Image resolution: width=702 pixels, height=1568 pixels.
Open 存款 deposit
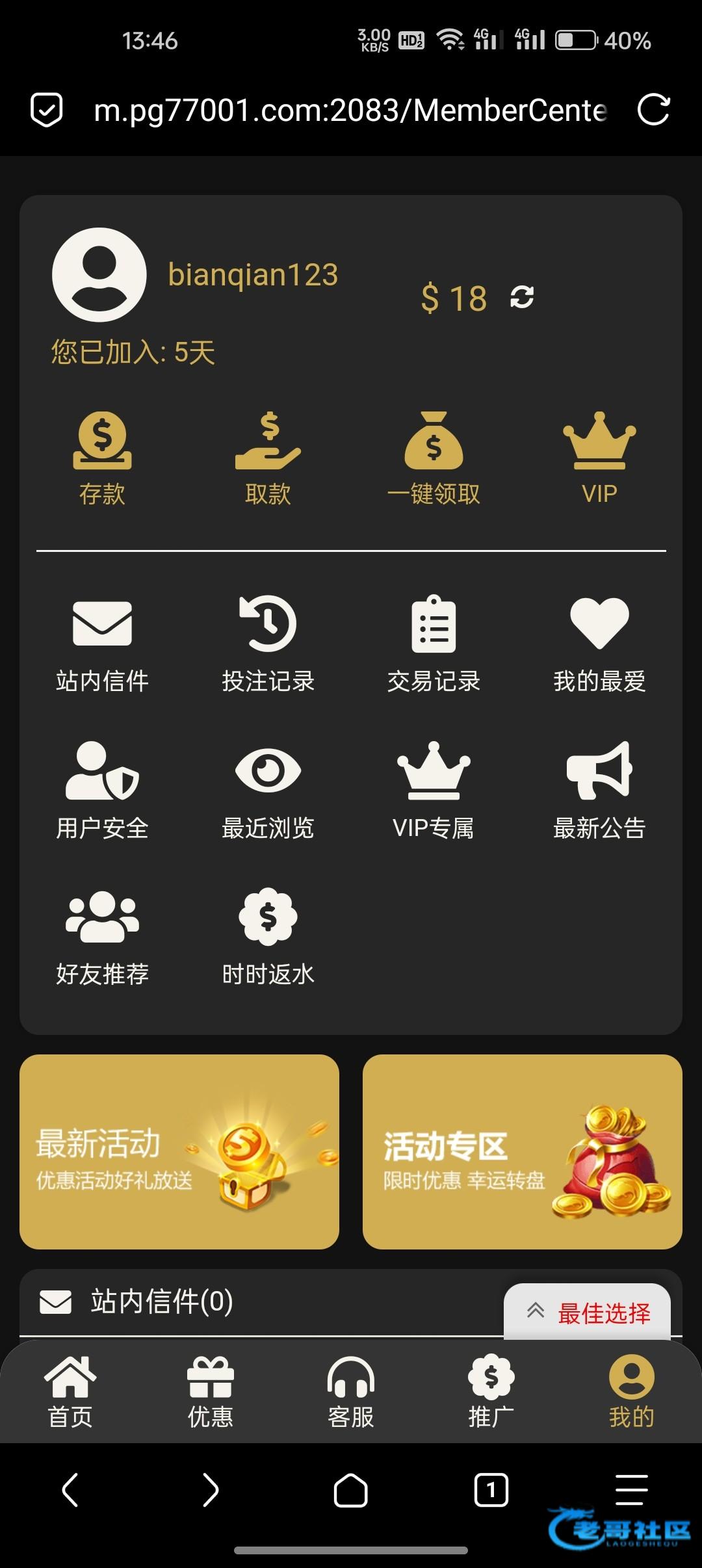(102, 458)
